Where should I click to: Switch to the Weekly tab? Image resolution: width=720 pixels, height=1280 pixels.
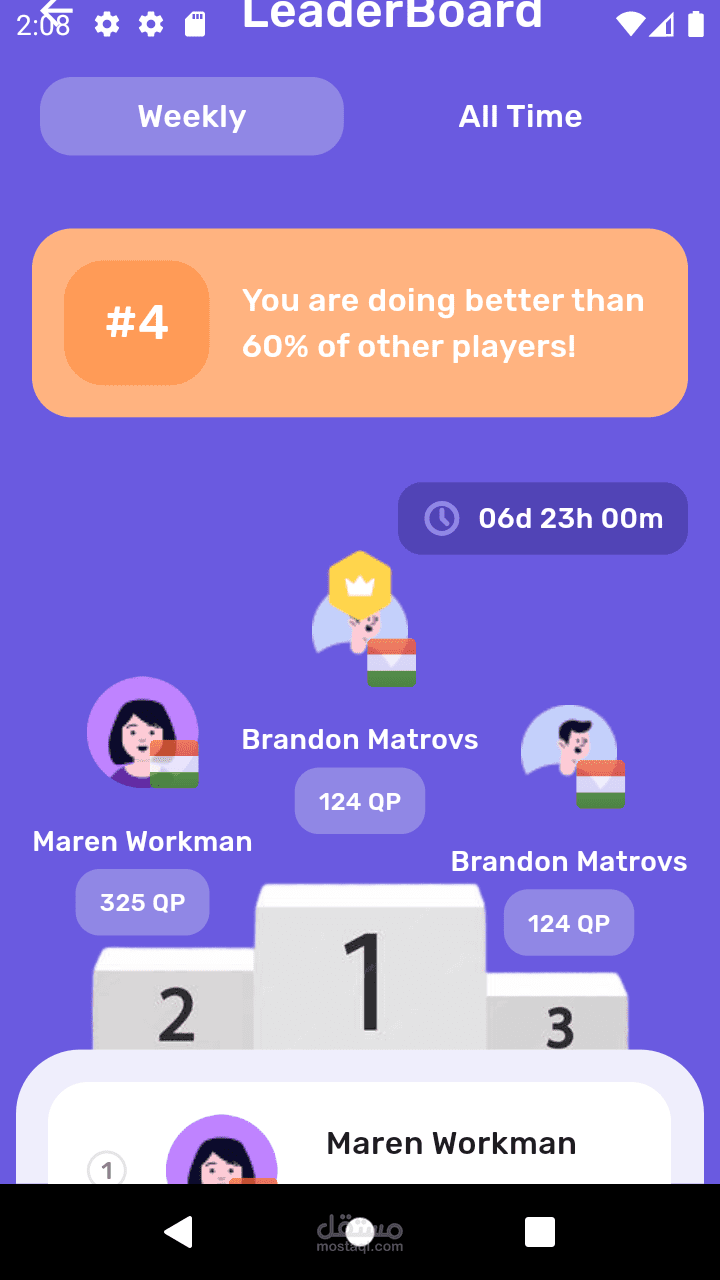pyautogui.click(x=192, y=117)
